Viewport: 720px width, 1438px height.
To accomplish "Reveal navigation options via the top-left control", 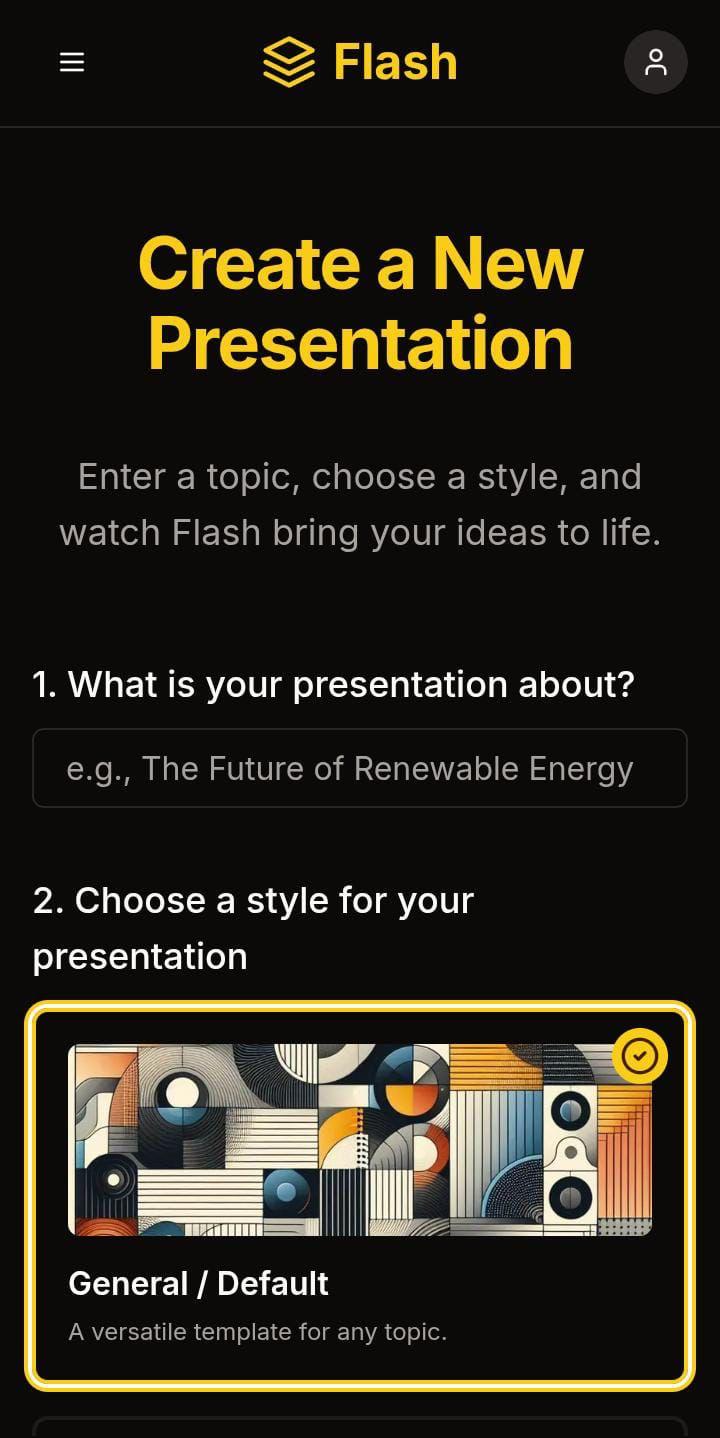I will click(71, 61).
